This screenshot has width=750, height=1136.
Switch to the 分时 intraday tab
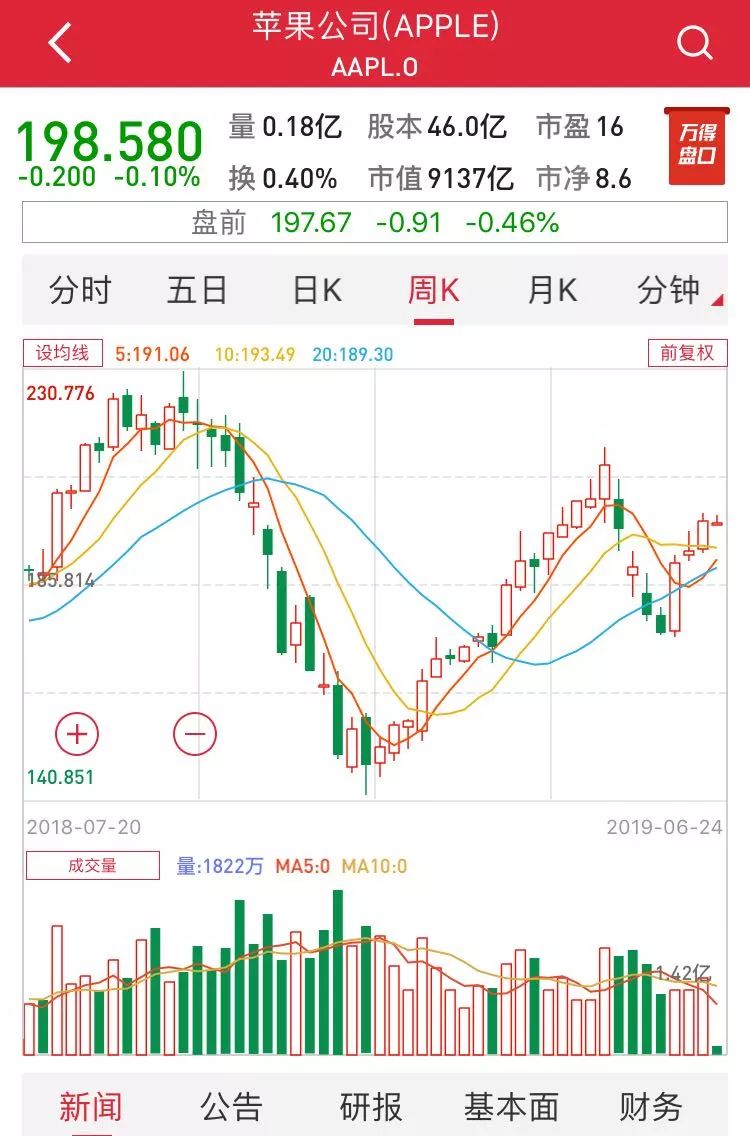77,289
